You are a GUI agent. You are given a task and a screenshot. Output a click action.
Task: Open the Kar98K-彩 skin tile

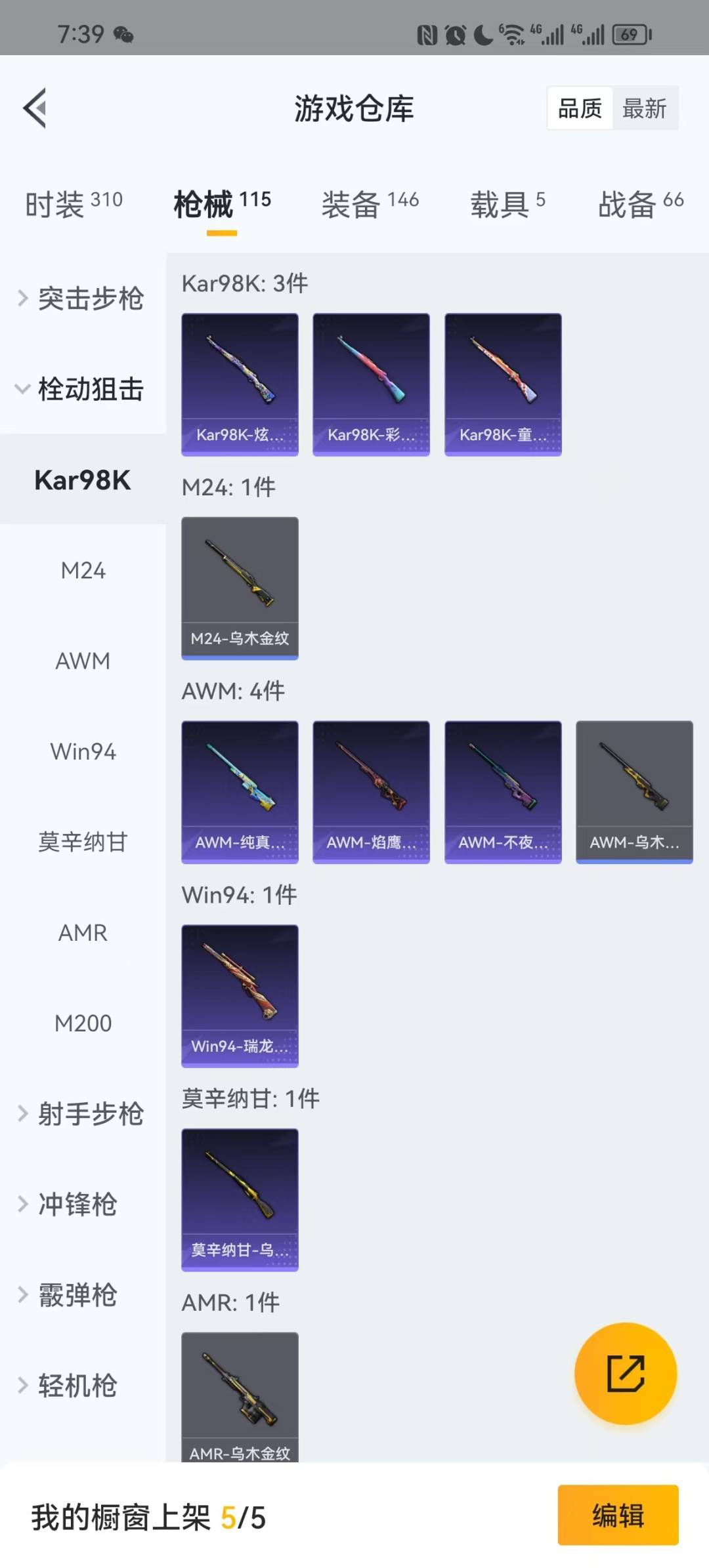371,384
